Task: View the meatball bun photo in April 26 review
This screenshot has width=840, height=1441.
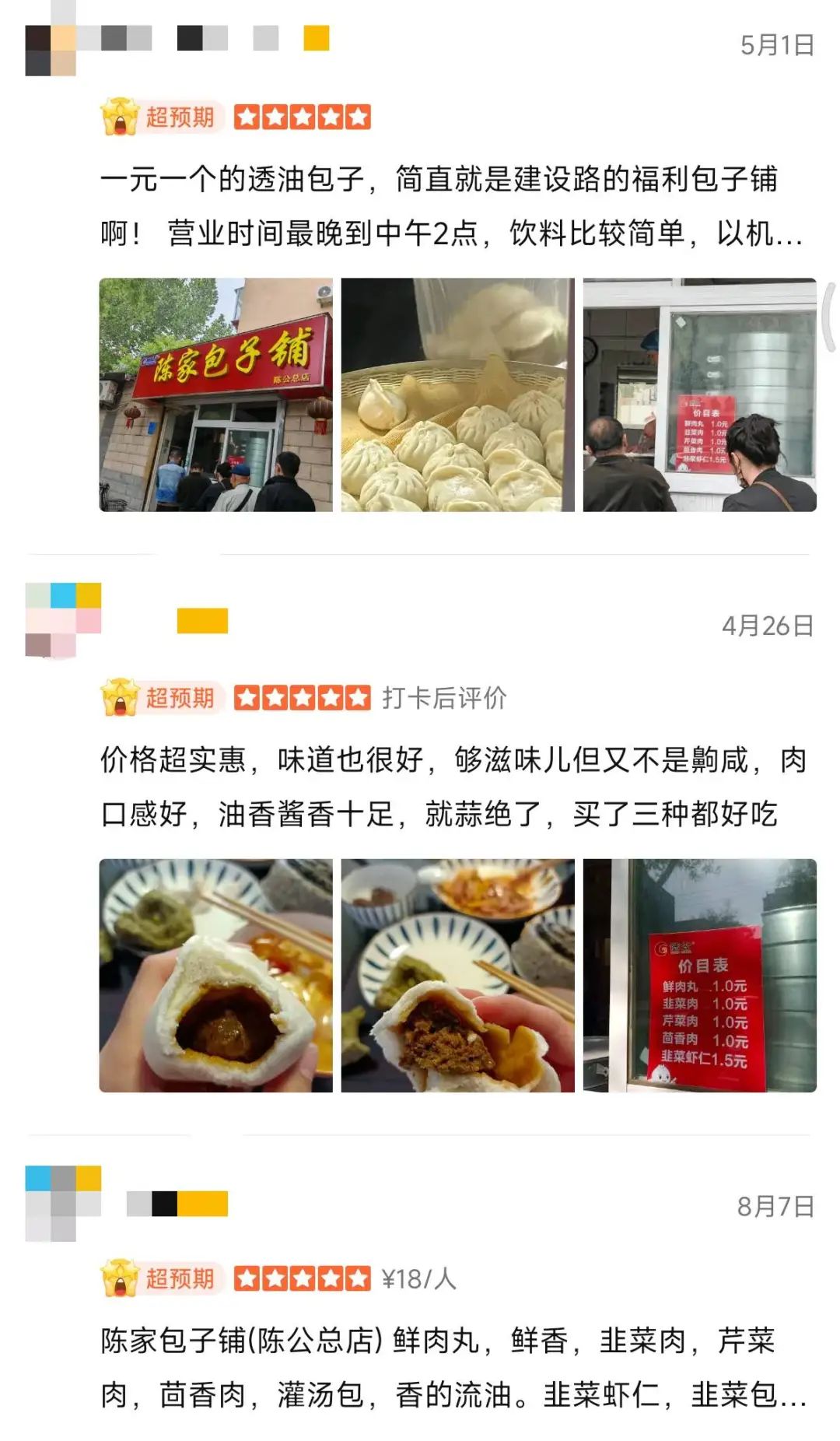Action: [x=215, y=975]
